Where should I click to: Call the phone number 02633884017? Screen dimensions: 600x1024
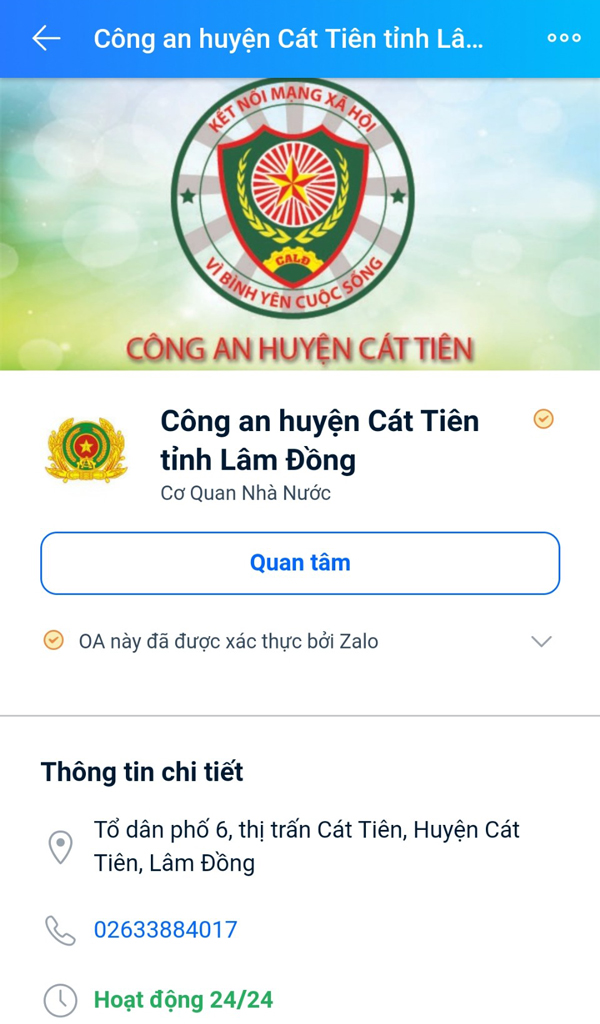[x=165, y=930]
